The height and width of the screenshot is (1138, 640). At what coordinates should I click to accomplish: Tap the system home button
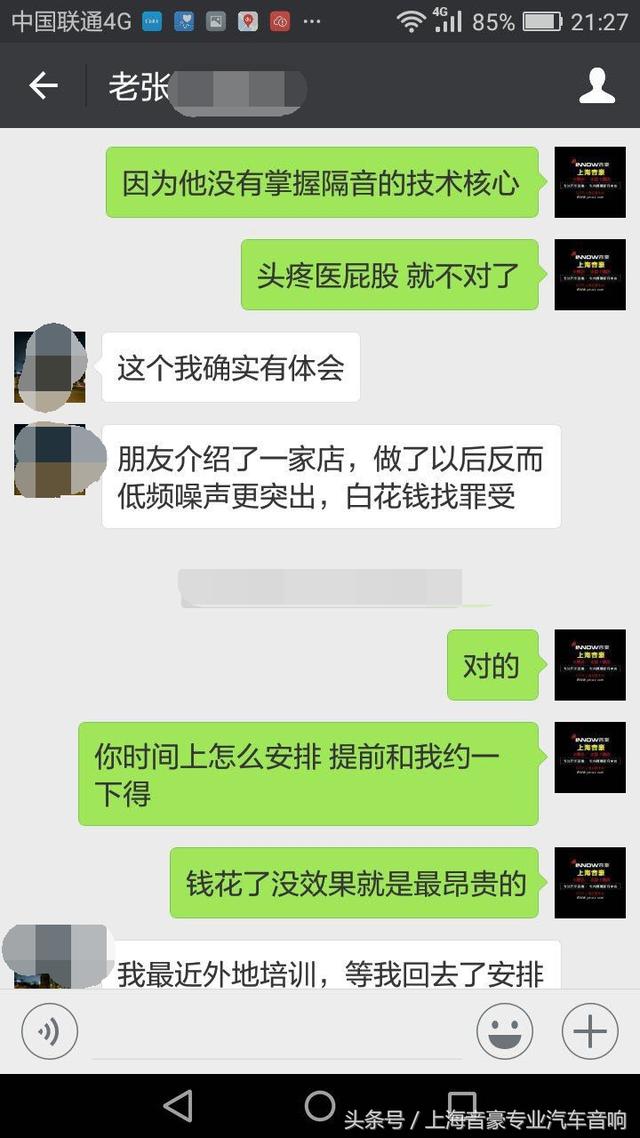320,1105
